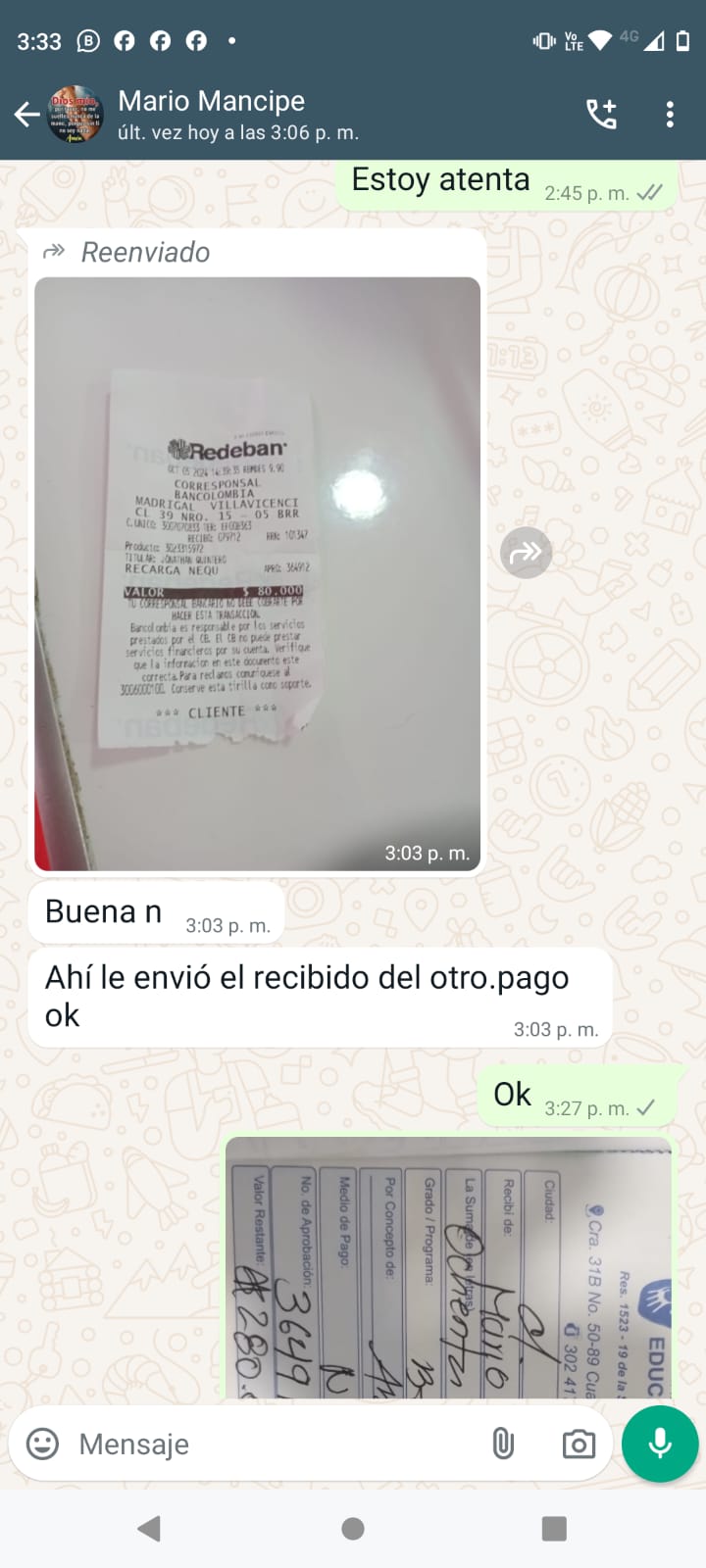Open the handwritten receipt photo
706x1568 pixels.
click(448, 1268)
